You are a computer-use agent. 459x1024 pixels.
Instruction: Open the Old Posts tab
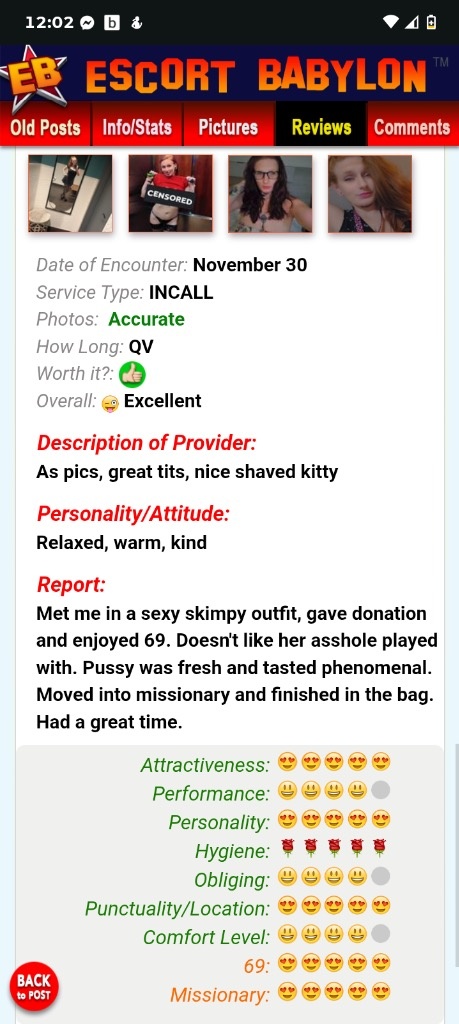[x=46, y=126]
